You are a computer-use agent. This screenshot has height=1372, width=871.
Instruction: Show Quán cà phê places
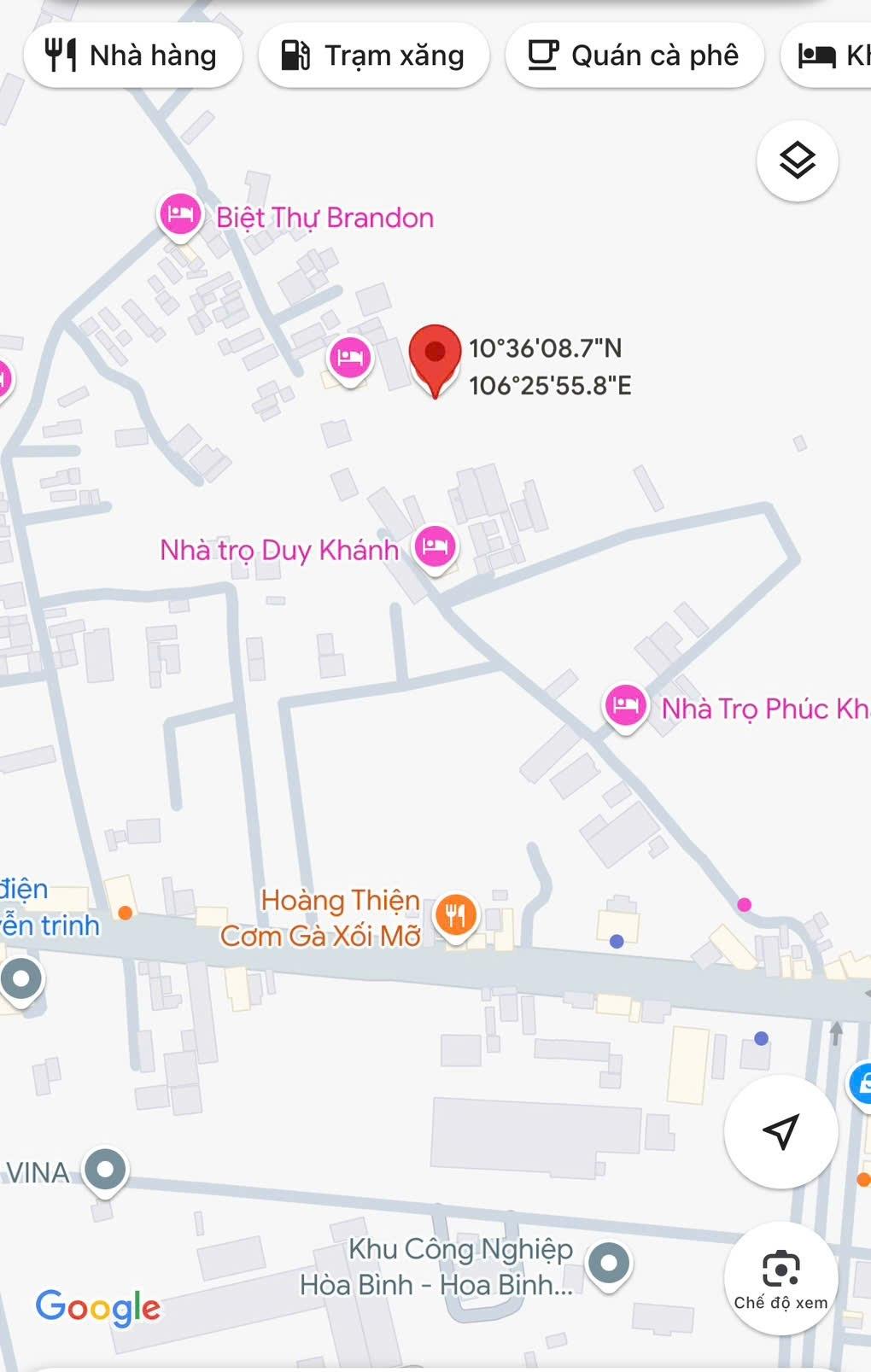[634, 55]
